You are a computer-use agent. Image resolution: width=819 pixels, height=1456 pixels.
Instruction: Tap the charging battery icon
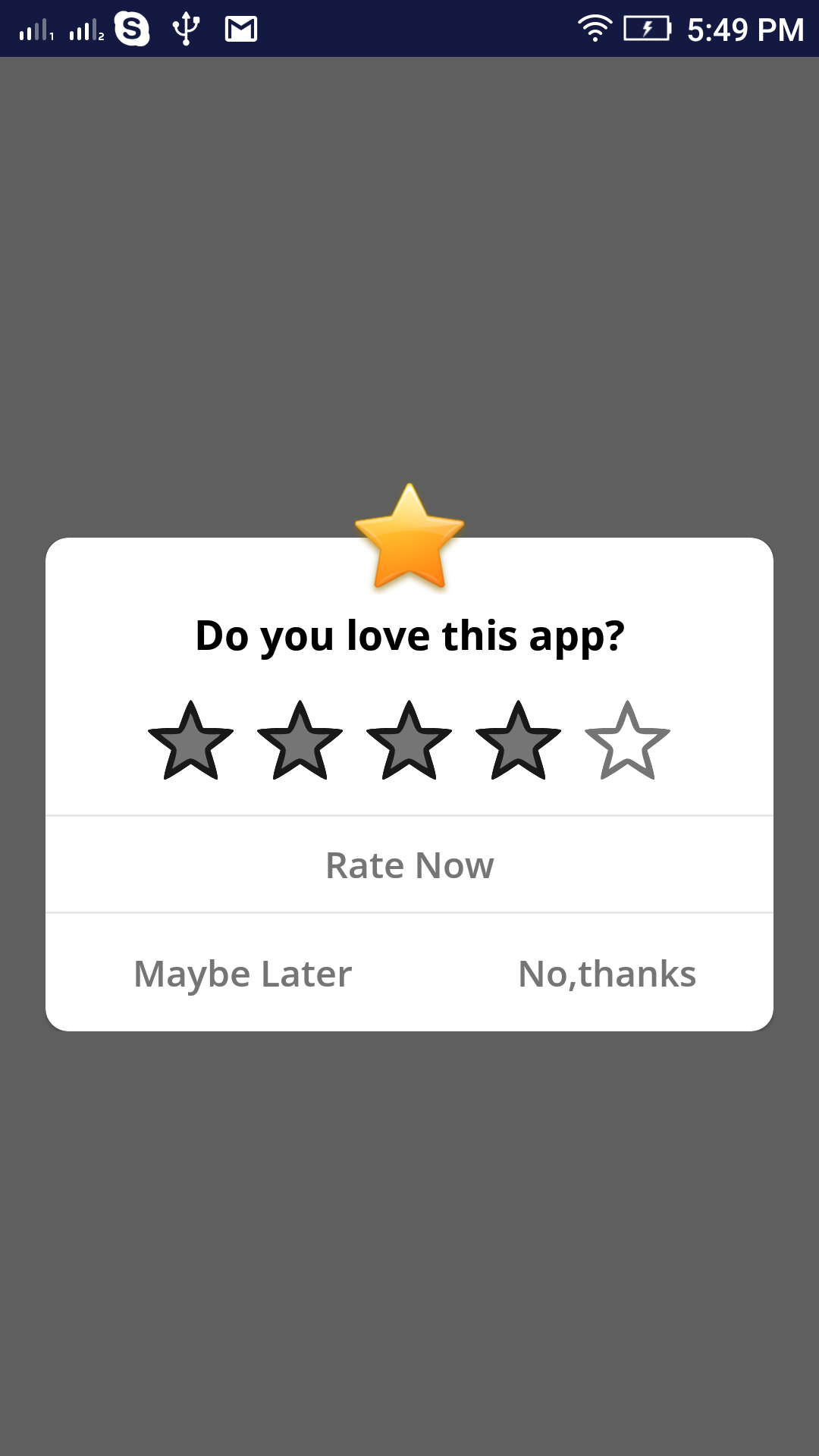[647, 29]
